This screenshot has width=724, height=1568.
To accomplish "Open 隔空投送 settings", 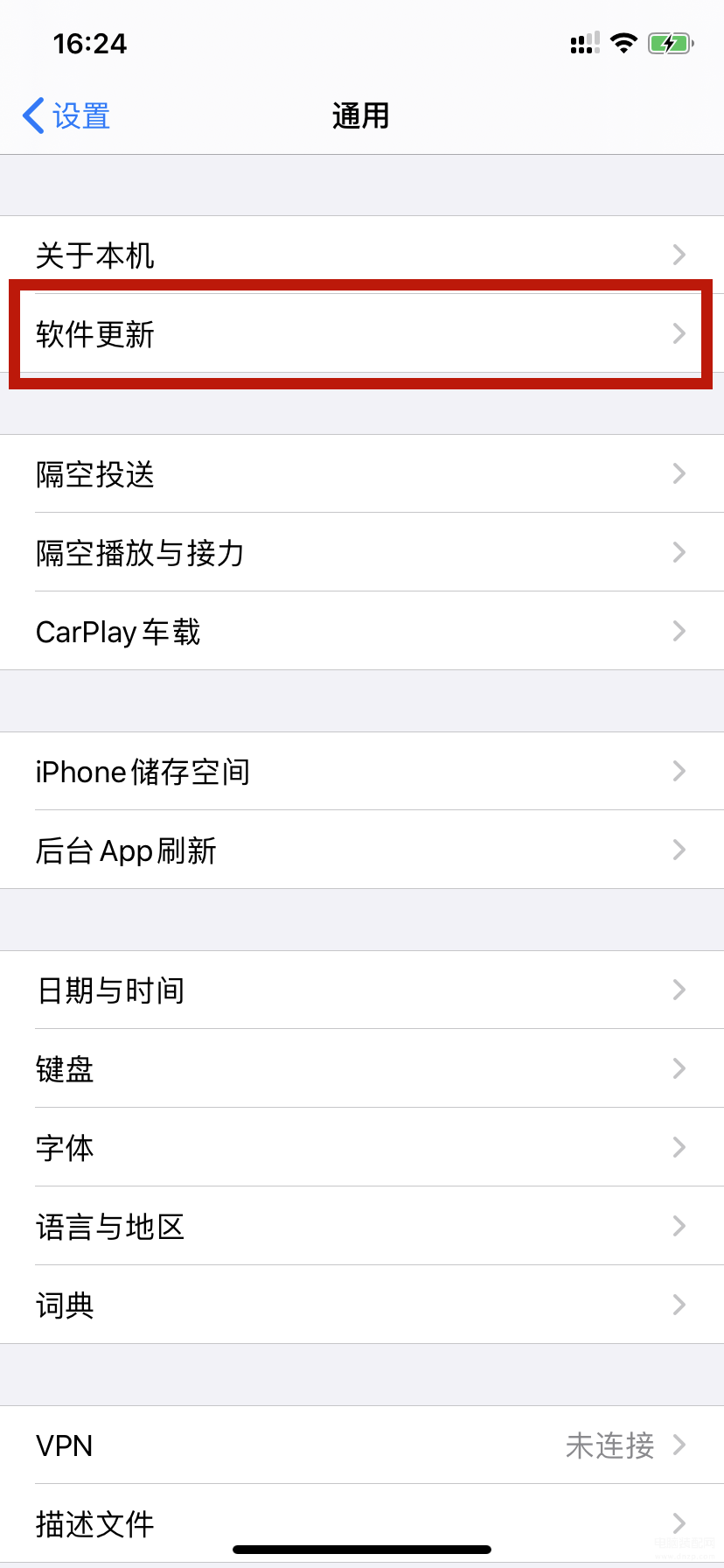I will click(362, 473).
